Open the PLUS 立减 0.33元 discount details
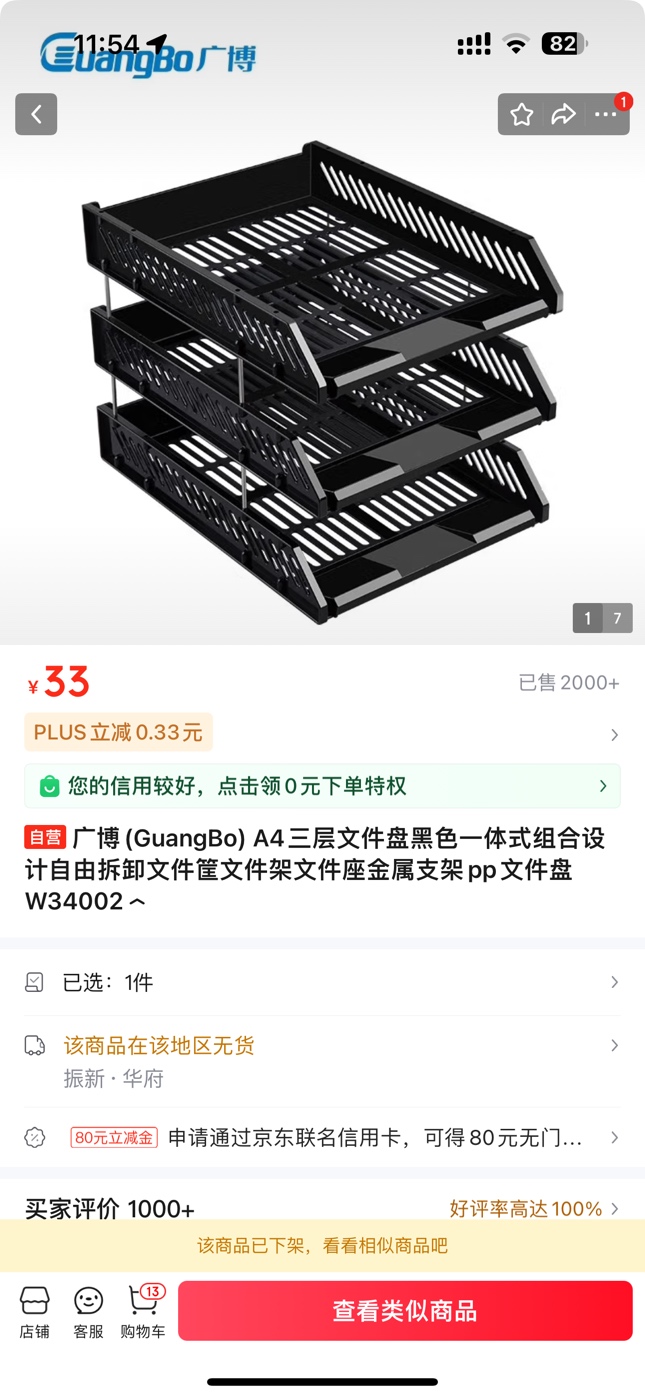Screen dimensions: 645x1398 [119, 733]
